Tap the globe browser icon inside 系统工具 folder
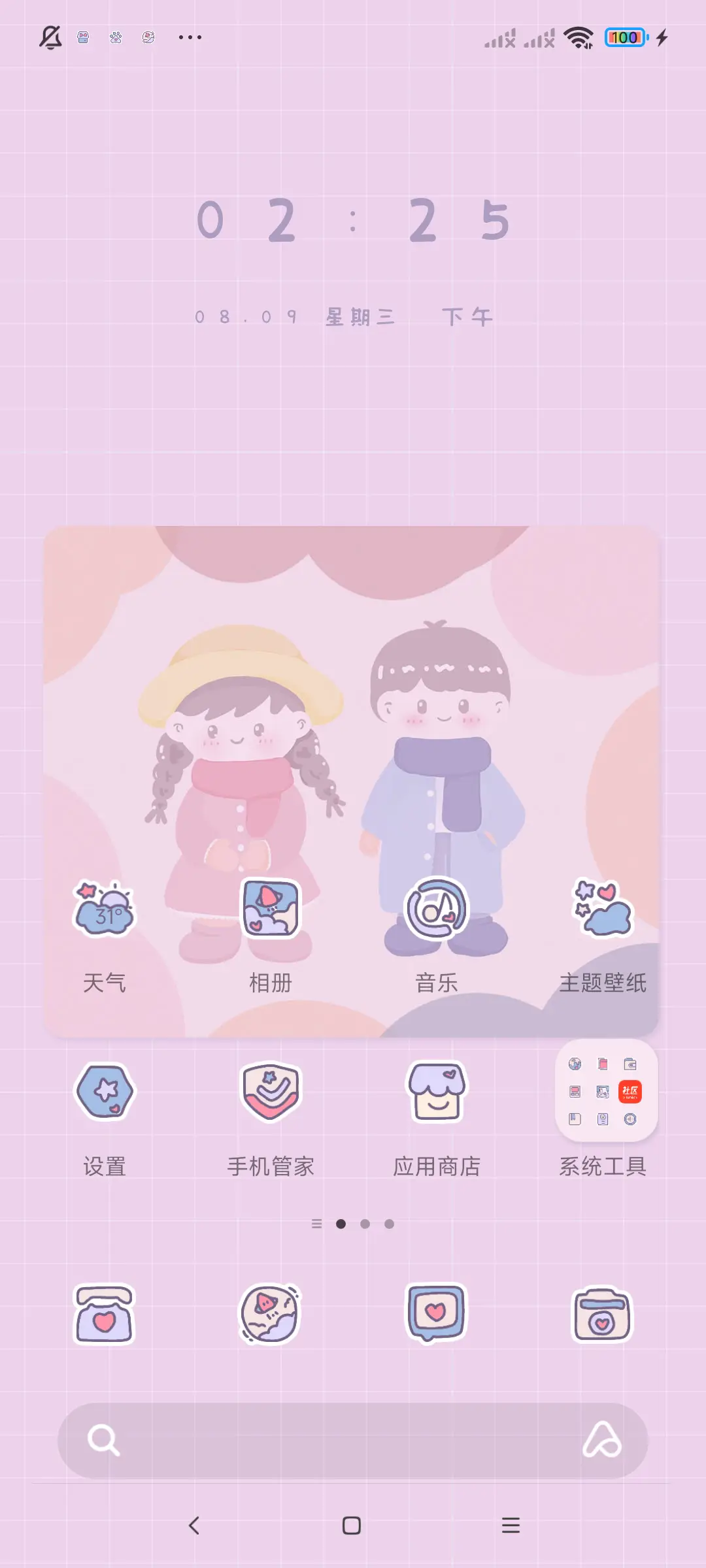Viewport: 706px width, 1568px height. (x=575, y=1063)
